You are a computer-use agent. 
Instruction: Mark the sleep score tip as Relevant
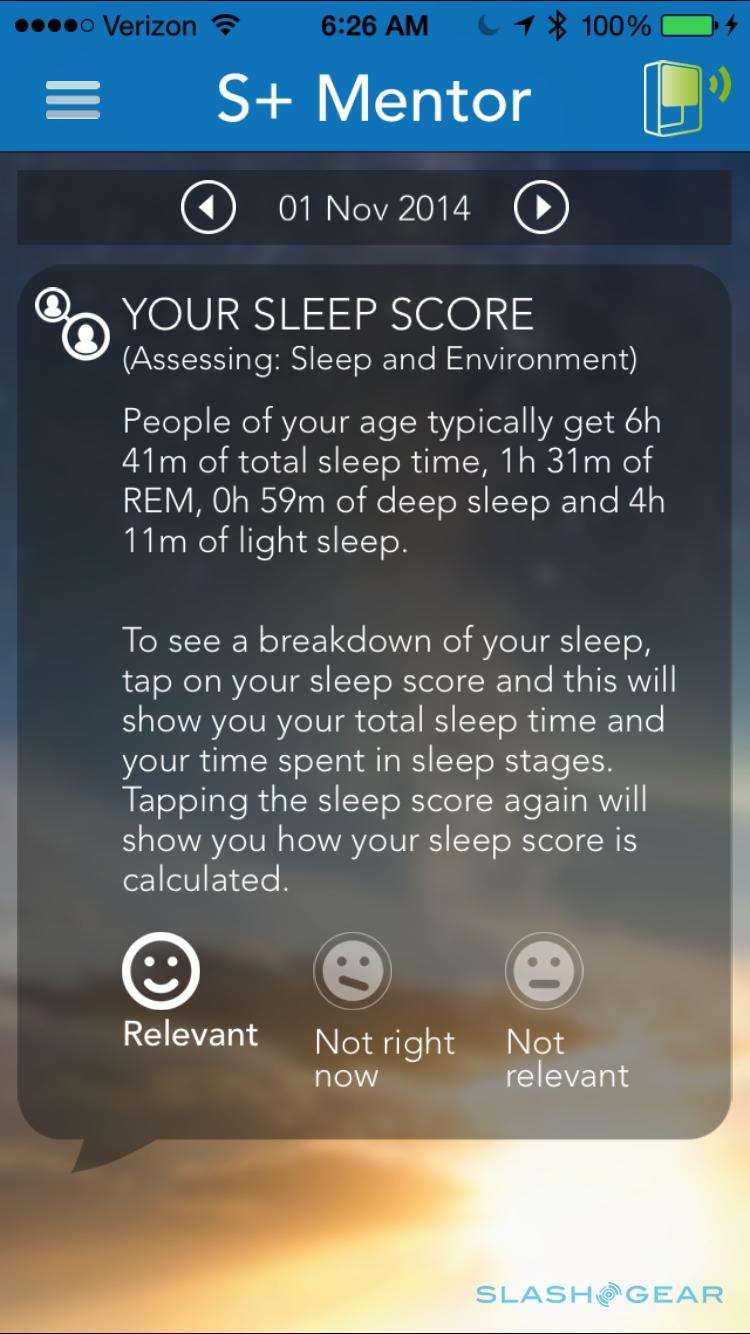tap(161, 972)
